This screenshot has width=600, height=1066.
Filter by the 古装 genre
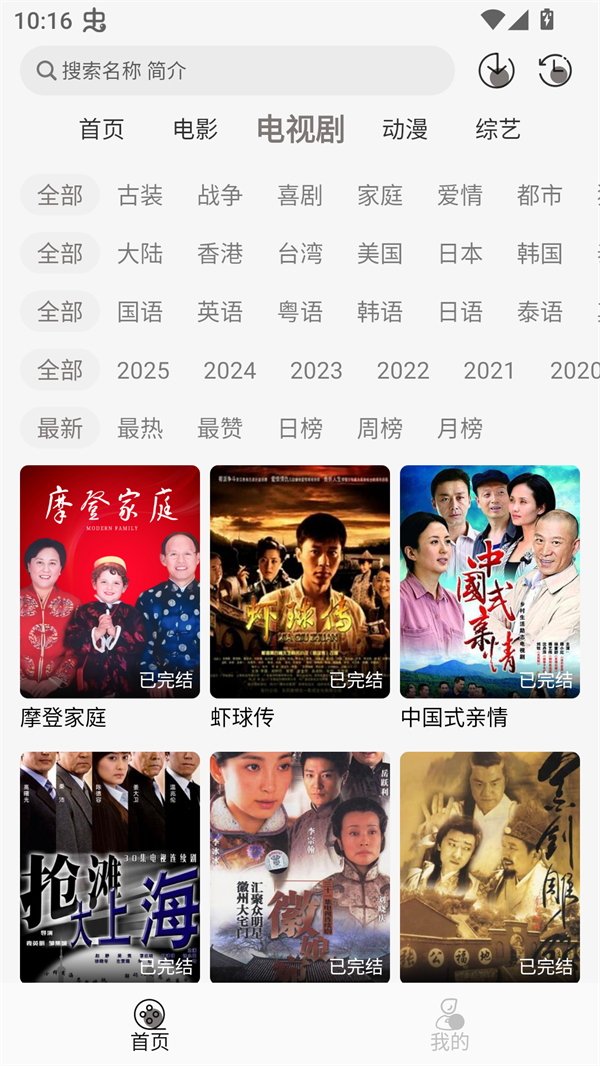tap(140, 195)
